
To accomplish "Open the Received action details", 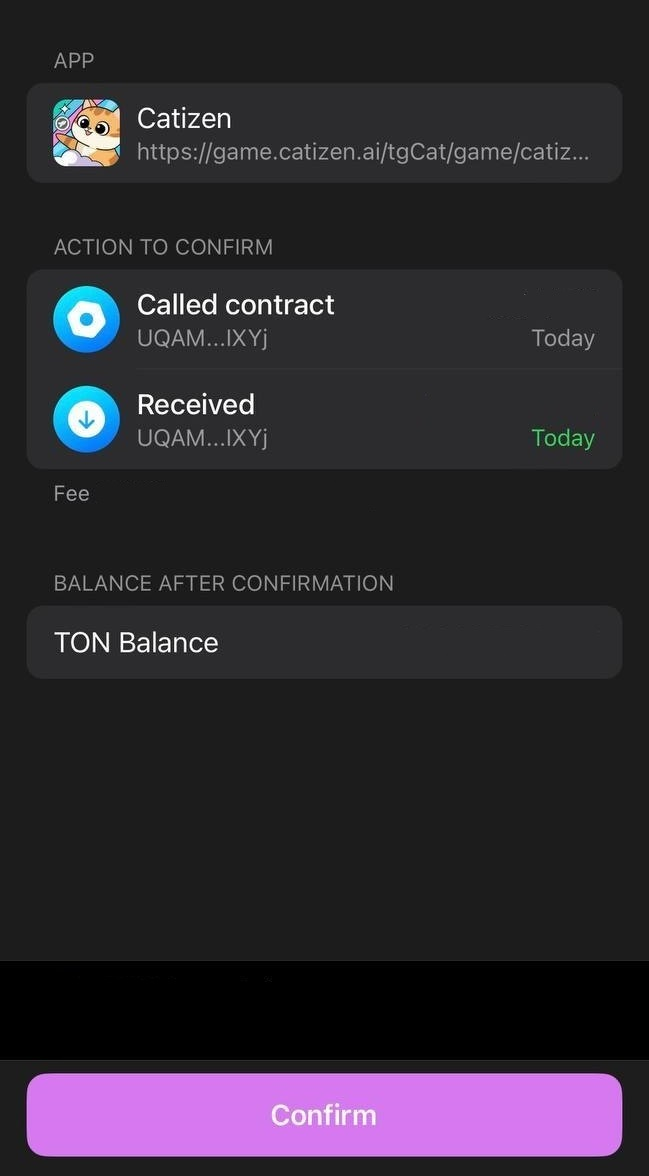I will [x=324, y=420].
